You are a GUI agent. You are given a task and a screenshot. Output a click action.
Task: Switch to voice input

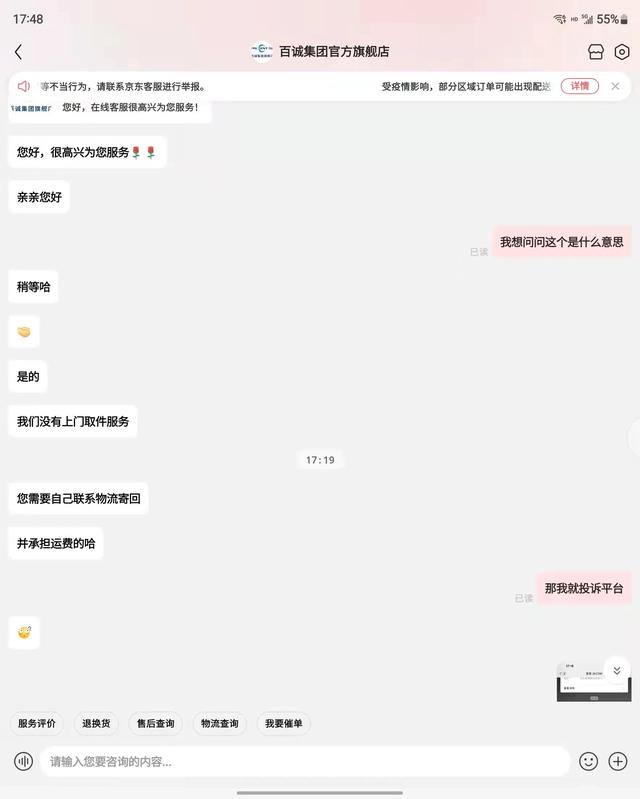[23, 761]
